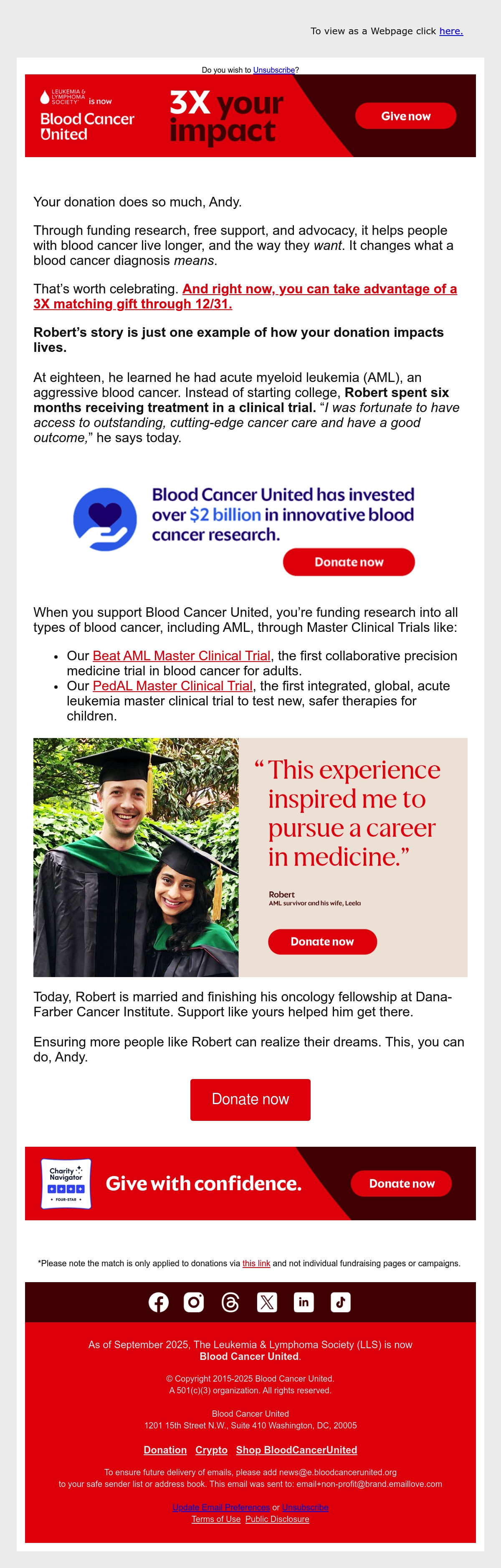Open PedAL Master Clinical Trial link
501x1568 pixels.
173,685
